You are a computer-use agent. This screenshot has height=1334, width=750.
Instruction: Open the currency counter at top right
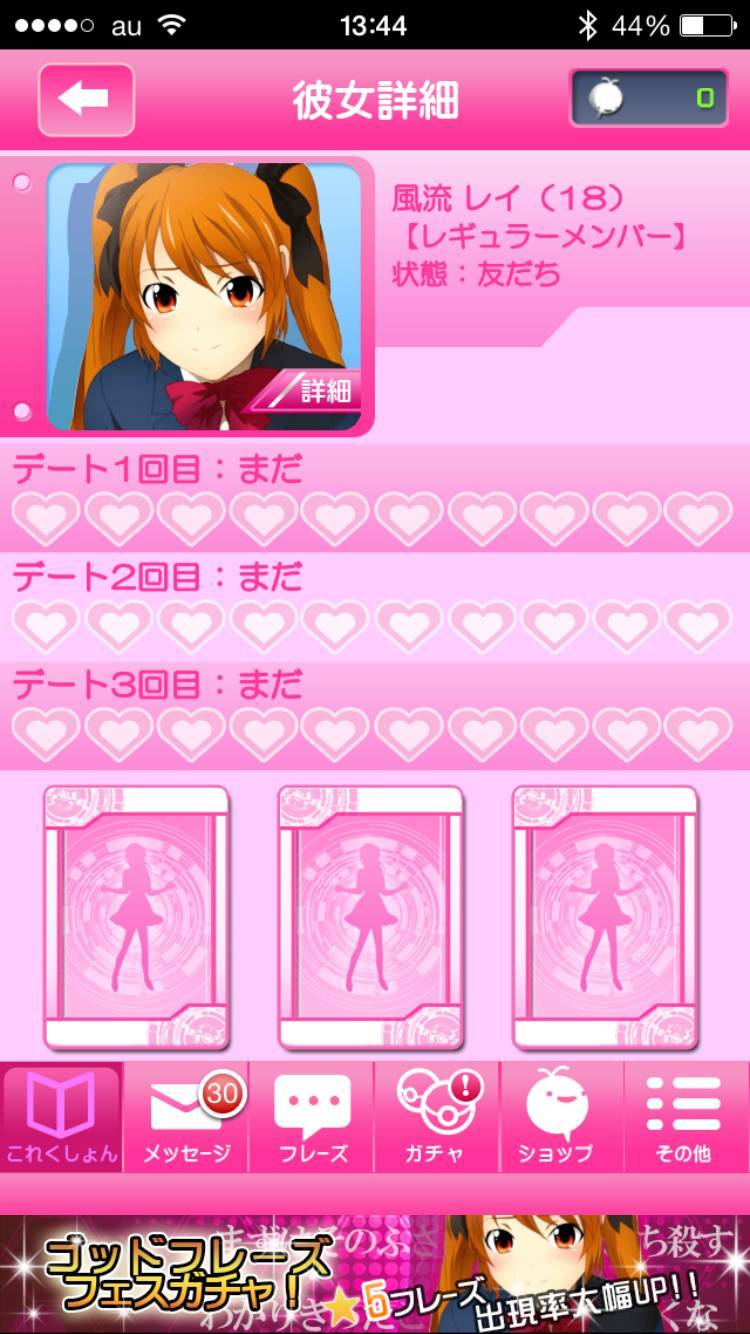pyautogui.click(x=648, y=98)
